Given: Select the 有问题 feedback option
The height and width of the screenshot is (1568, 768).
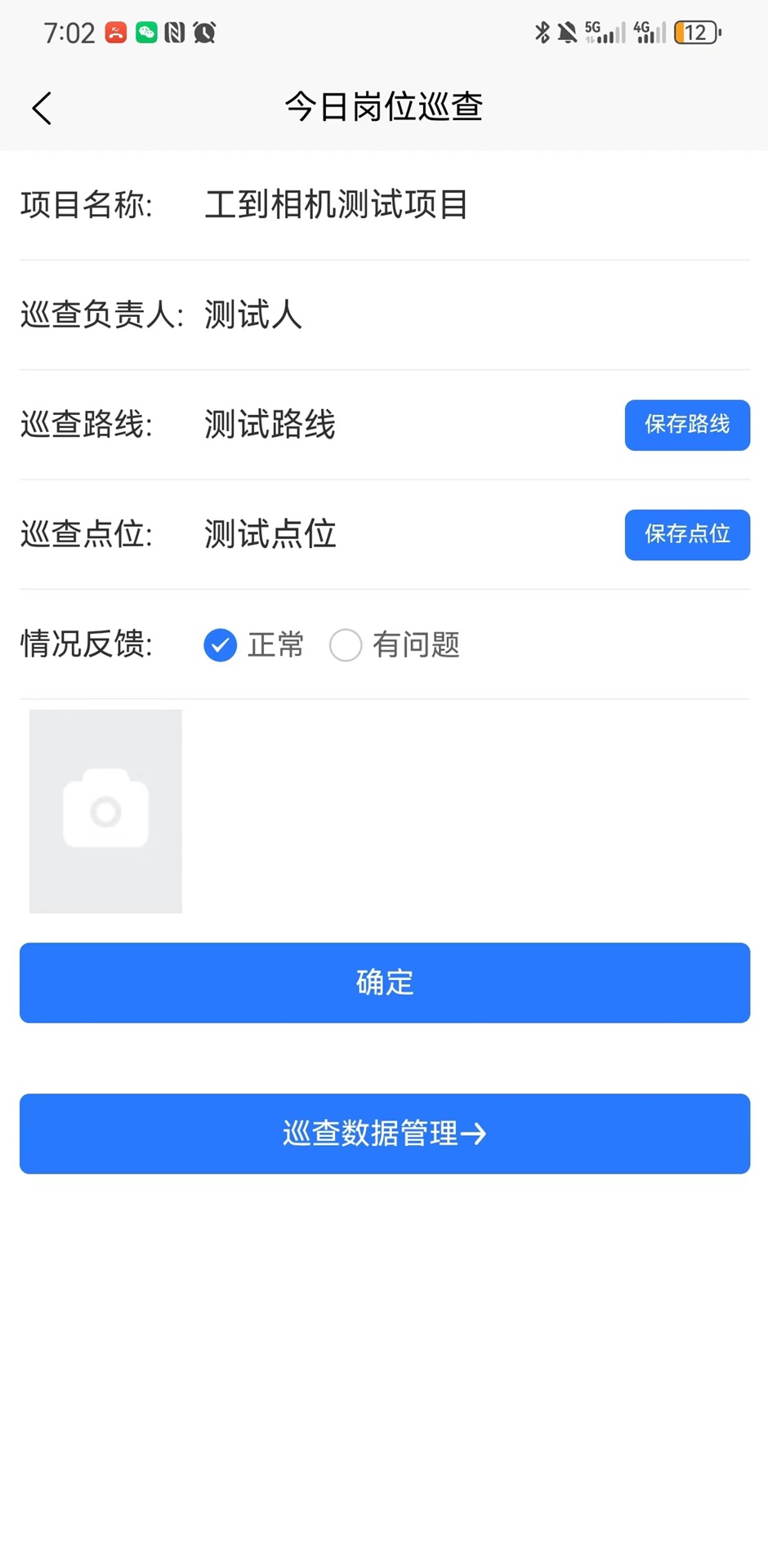Looking at the screenshot, I should 346,645.
